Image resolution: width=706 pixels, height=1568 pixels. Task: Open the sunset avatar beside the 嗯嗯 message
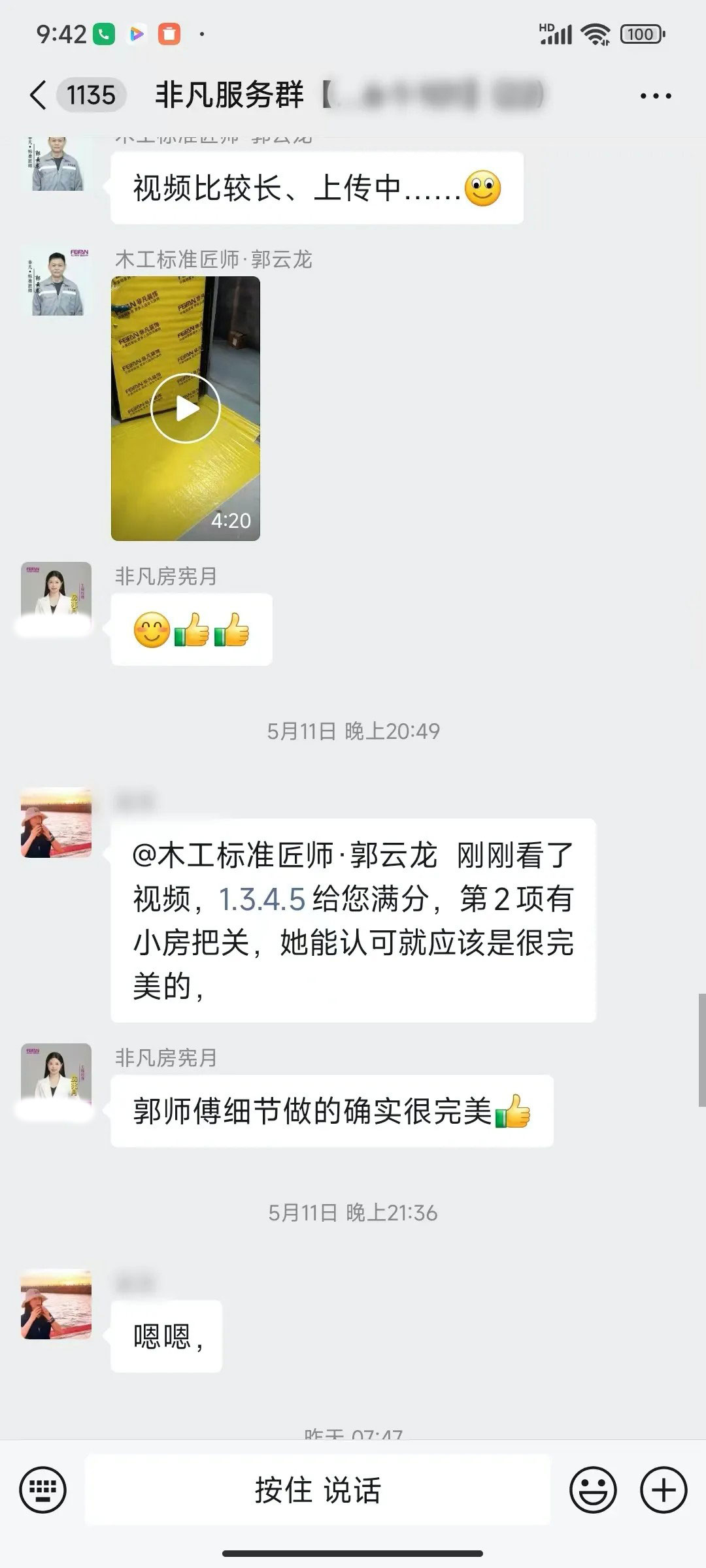tap(56, 1304)
